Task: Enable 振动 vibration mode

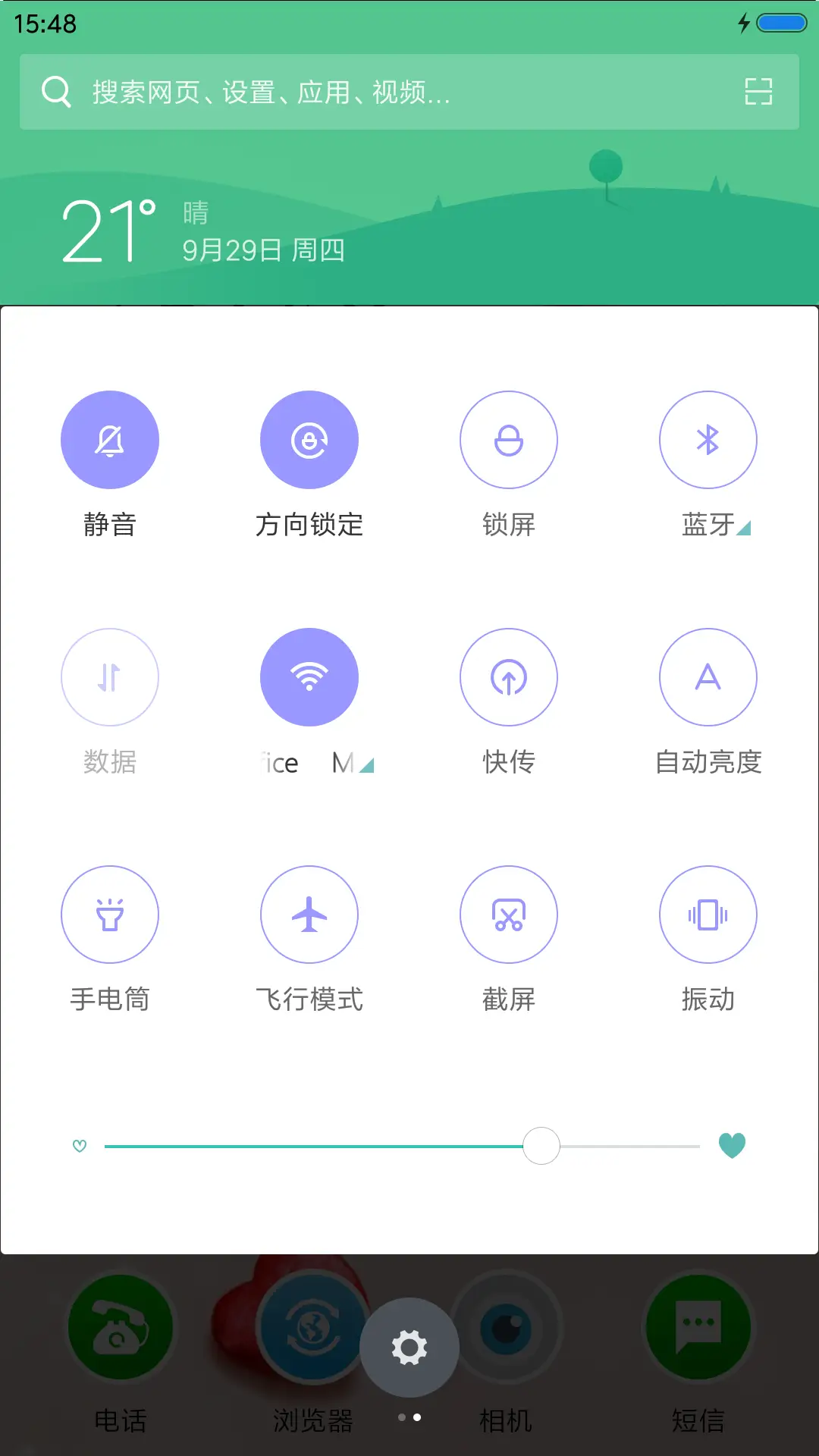Action: pyautogui.click(x=708, y=915)
